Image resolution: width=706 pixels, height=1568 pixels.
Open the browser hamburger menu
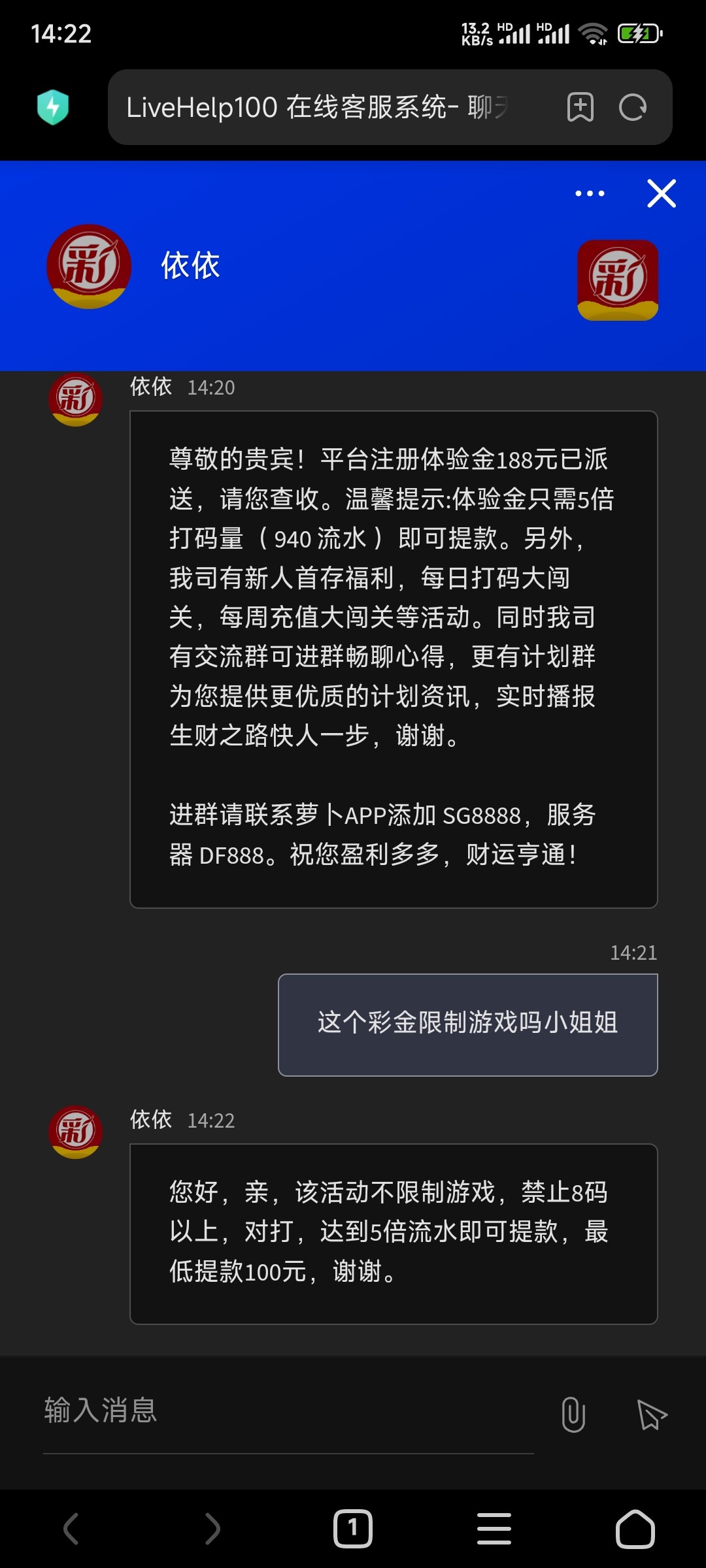[494, 1529]
